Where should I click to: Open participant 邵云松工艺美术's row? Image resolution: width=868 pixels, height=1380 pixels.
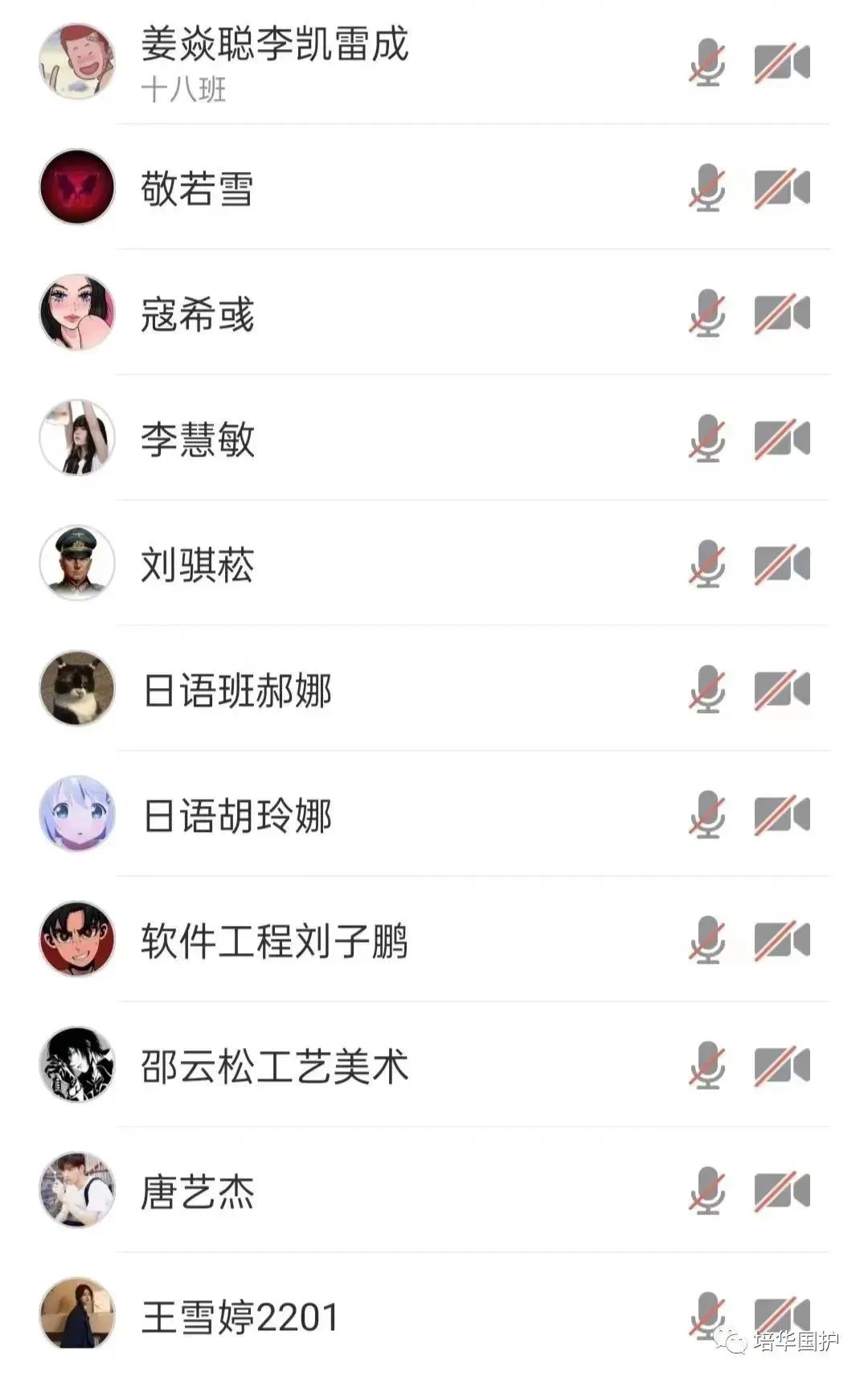(x=275, y=1067)
